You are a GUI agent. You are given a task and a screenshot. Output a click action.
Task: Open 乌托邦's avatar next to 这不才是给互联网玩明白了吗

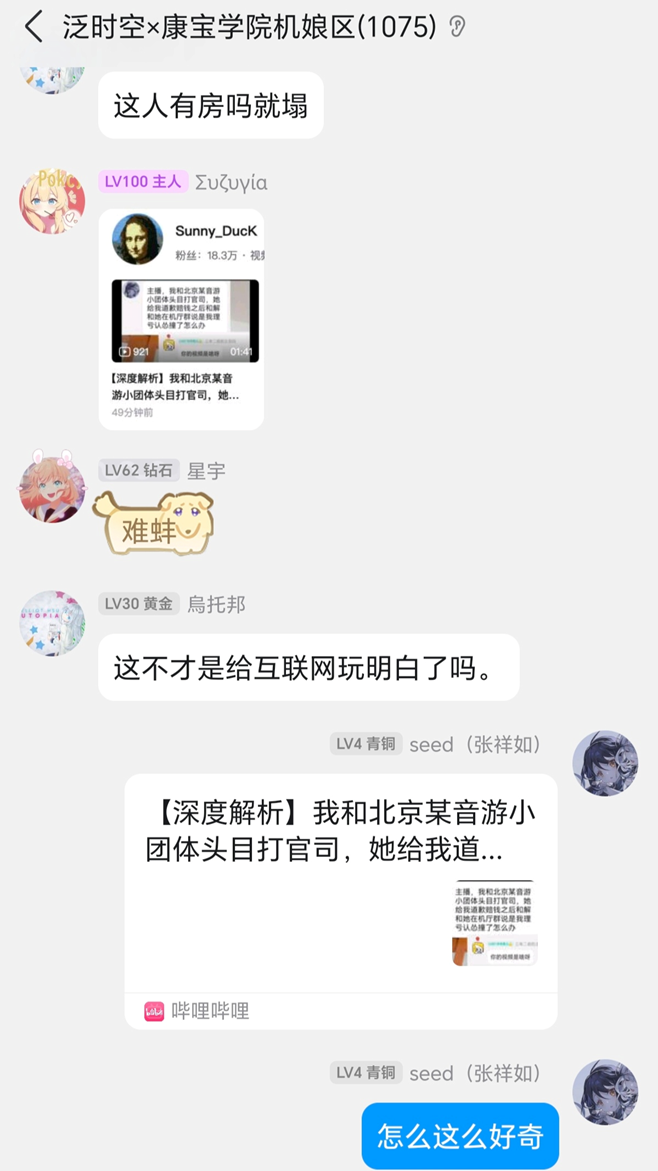click(52, 622)
